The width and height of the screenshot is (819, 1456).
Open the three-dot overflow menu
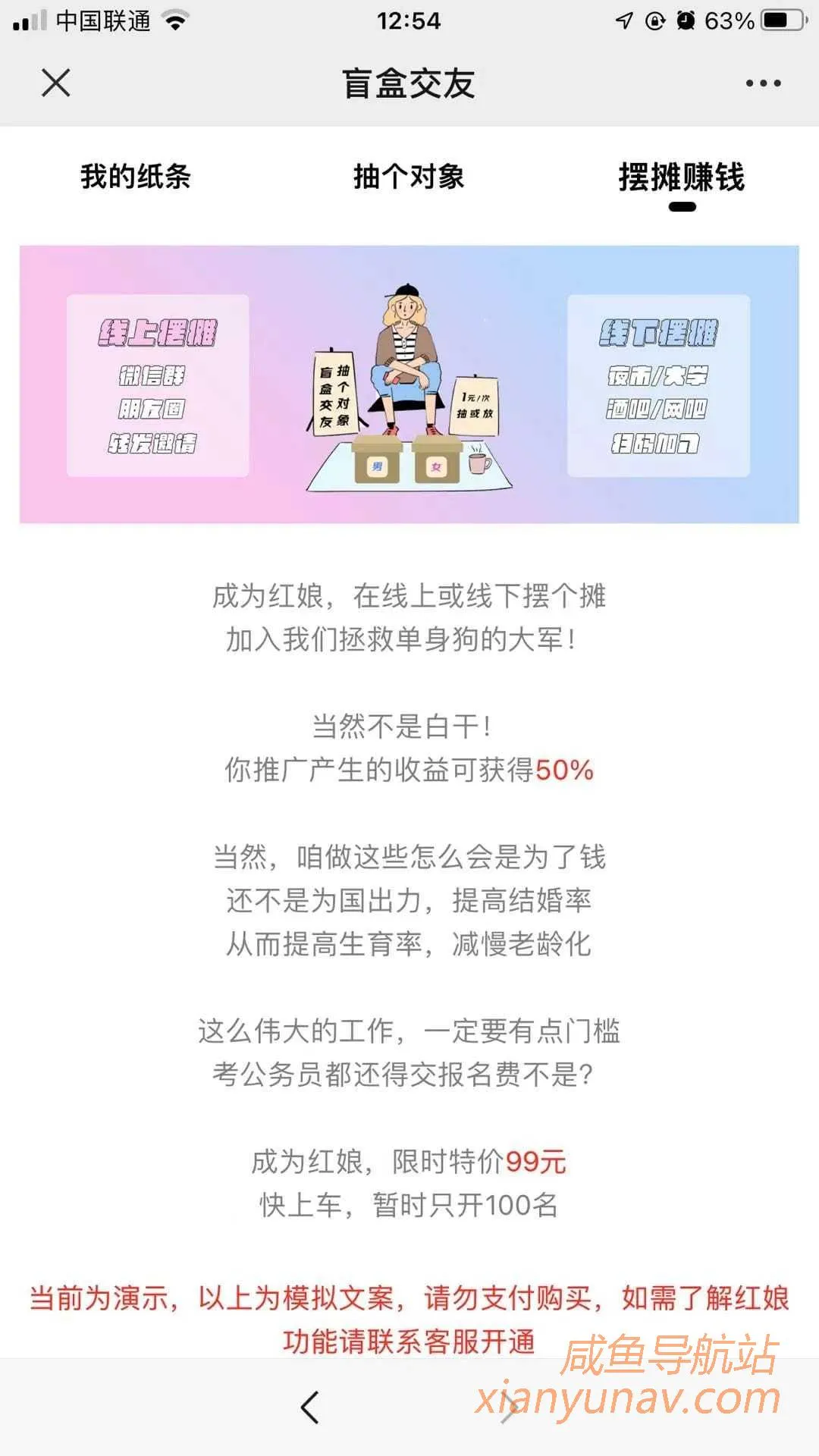pyautogui.click(x=763, y=83)
